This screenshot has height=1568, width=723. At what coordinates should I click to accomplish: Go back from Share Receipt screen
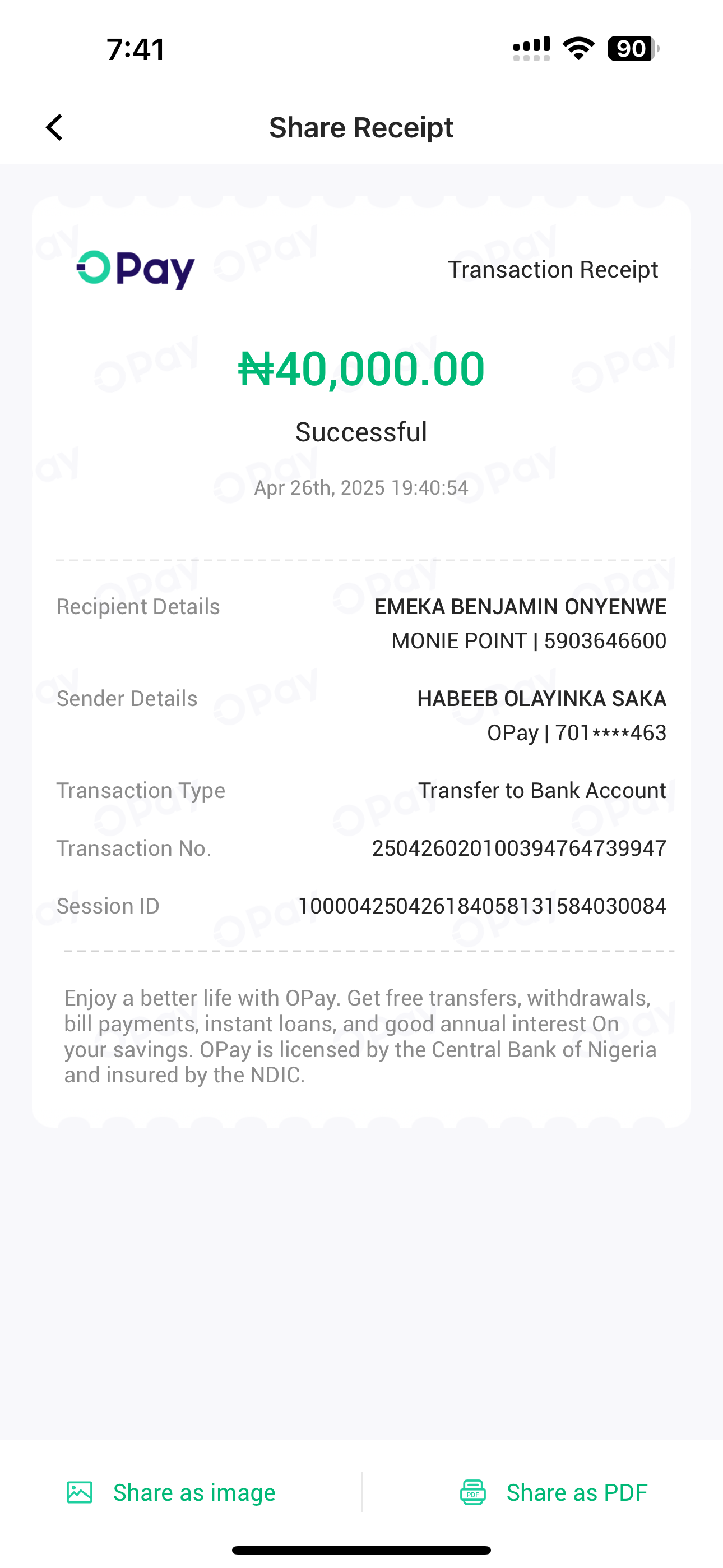click(x=55, y=127)
